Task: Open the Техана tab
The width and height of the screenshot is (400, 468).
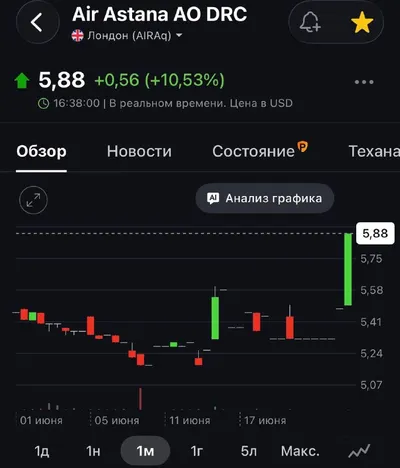Action: click(374, 151)
